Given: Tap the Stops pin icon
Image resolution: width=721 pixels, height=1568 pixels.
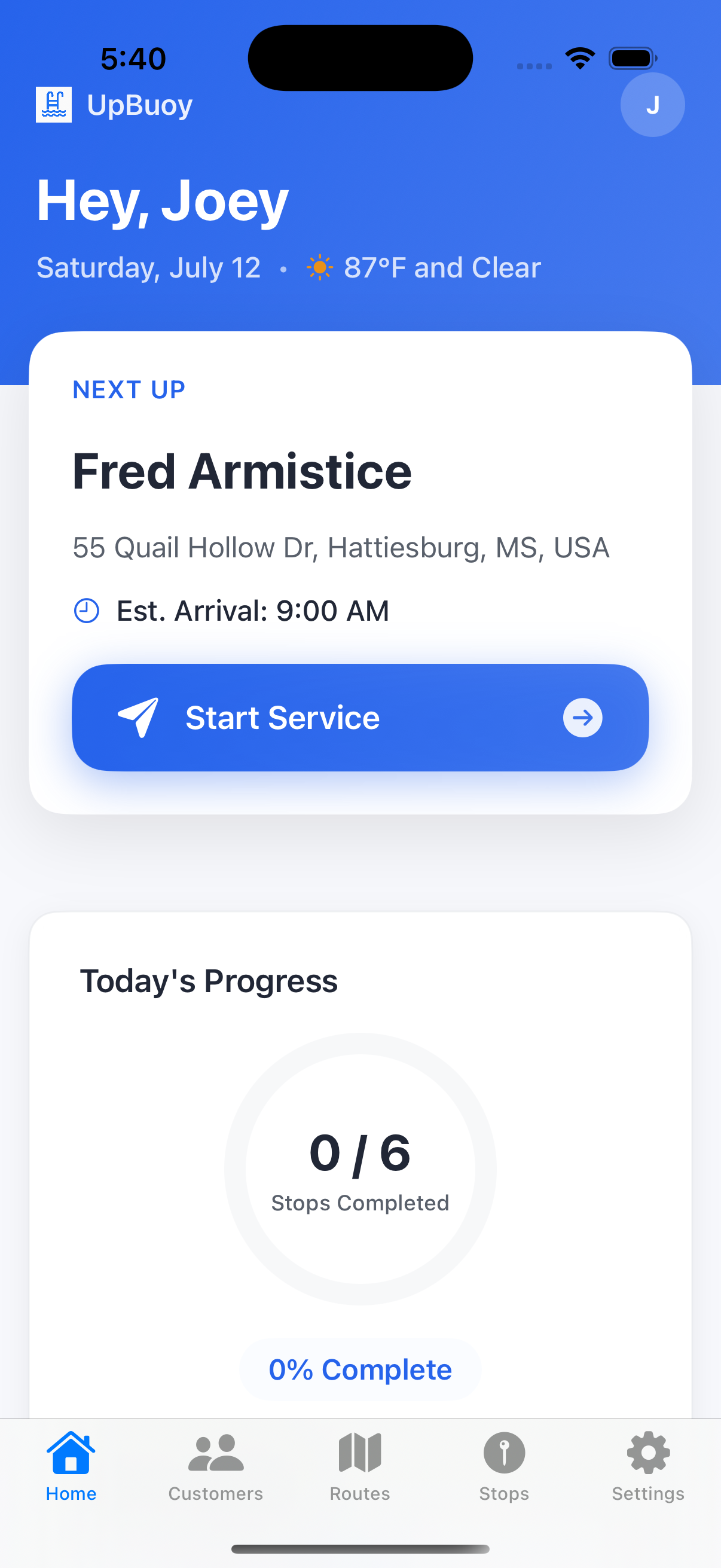Looking at the screenshot, I should [504, 1453].
